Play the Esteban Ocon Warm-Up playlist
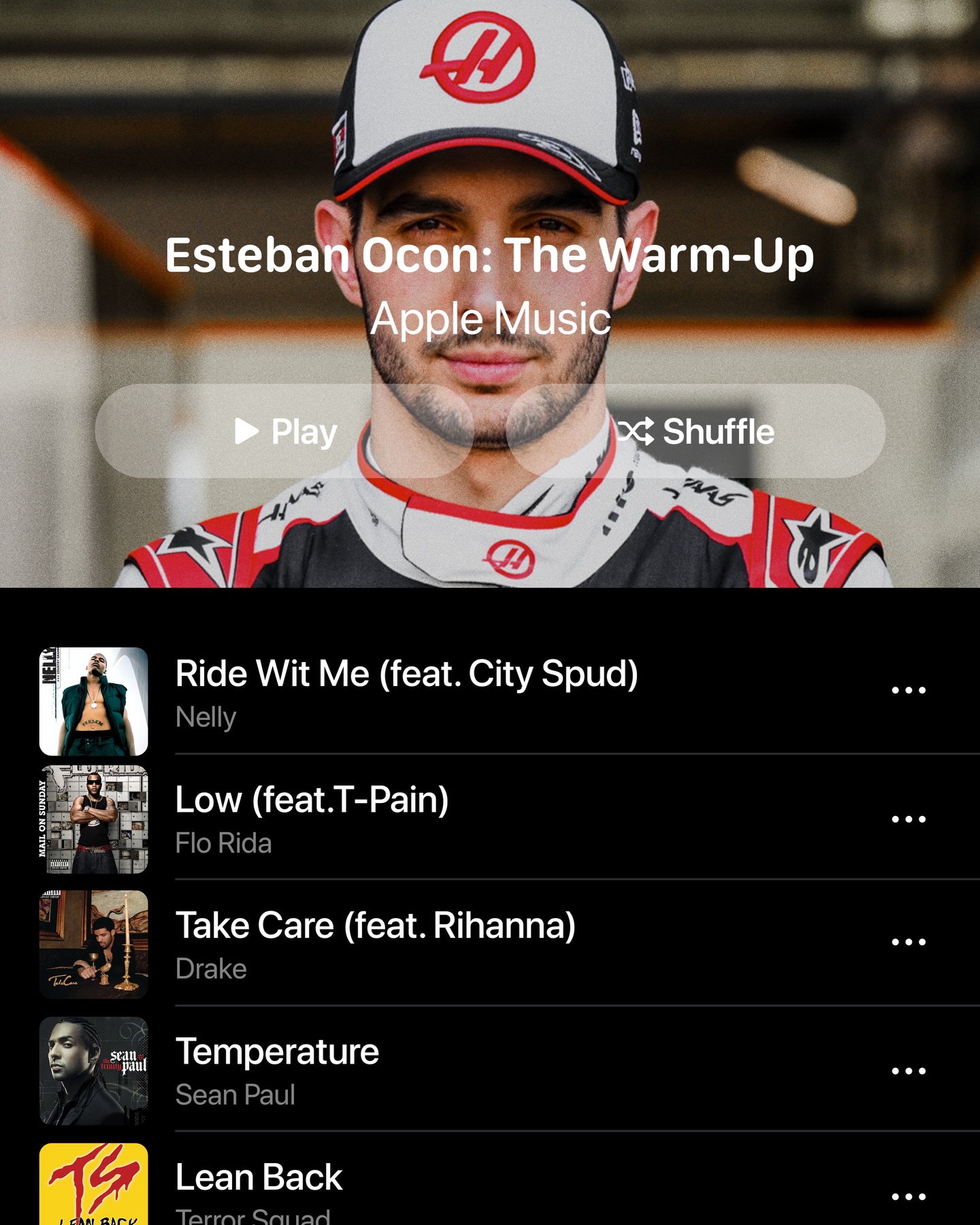980x1225 pixels. [284, 431]
